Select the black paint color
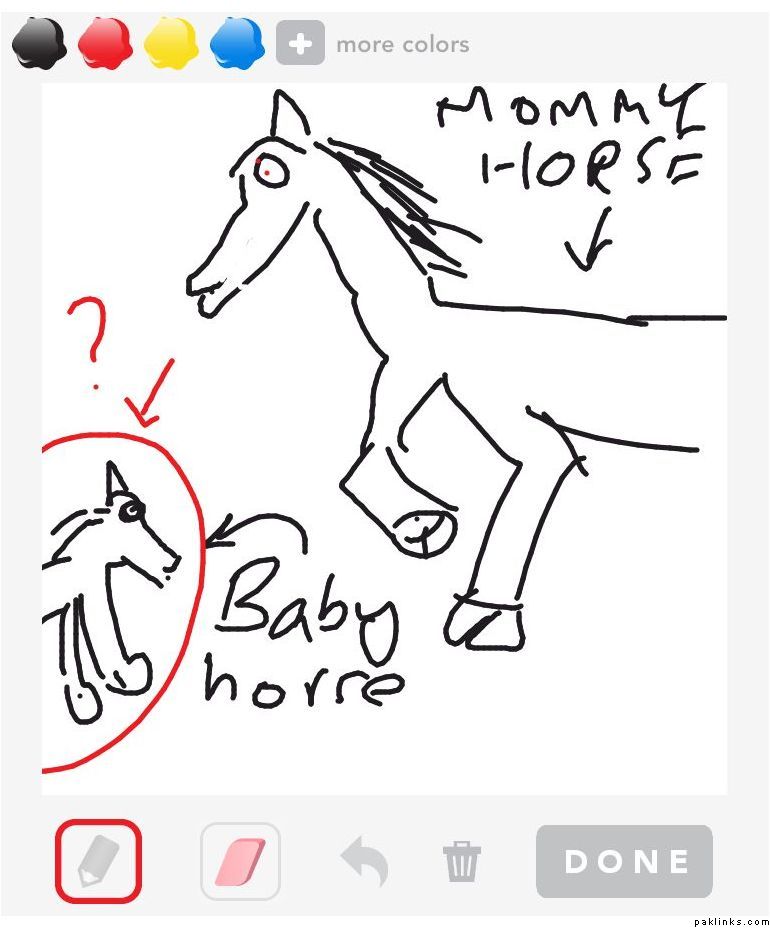 click(39, 44)
